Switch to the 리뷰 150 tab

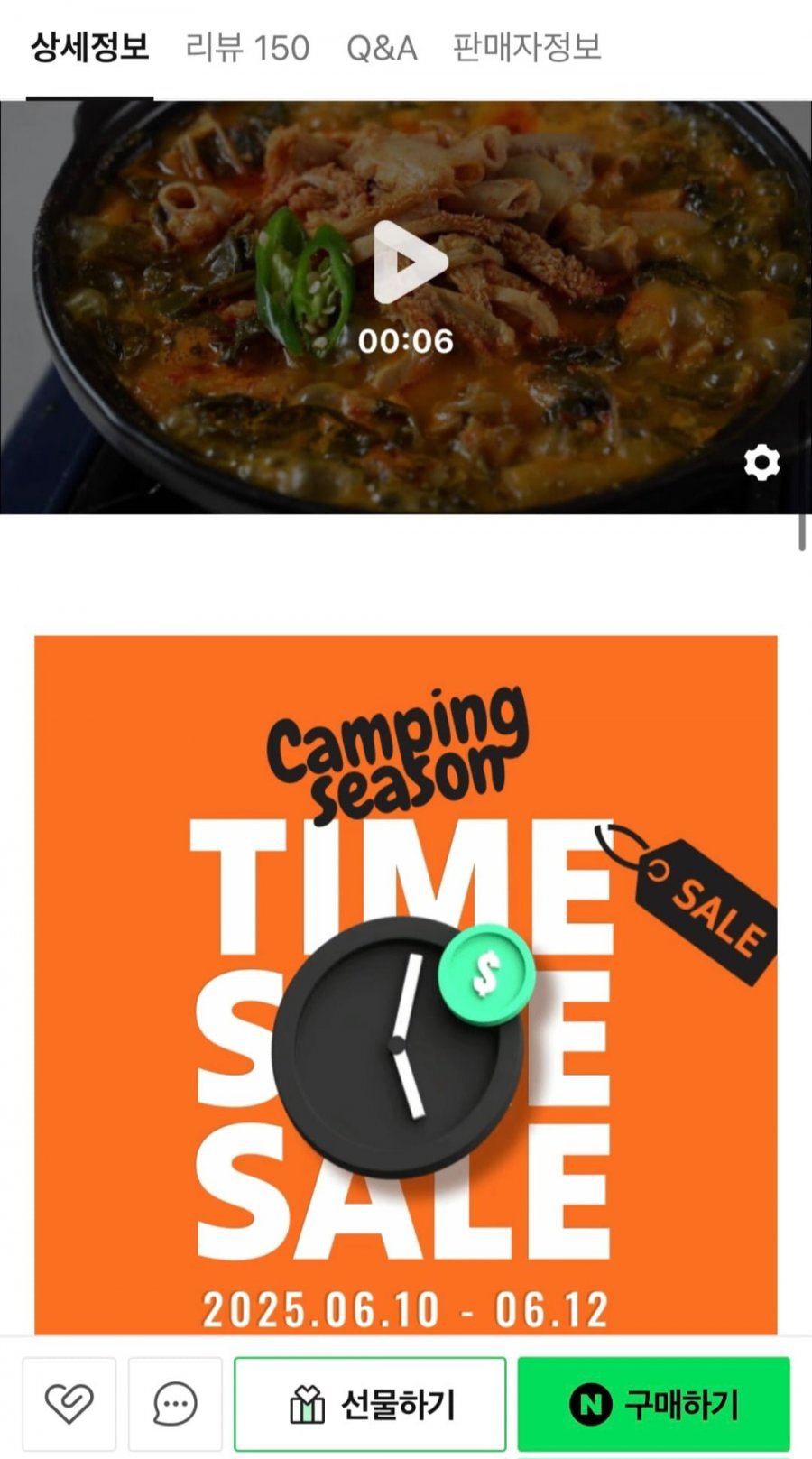point(247,48)
